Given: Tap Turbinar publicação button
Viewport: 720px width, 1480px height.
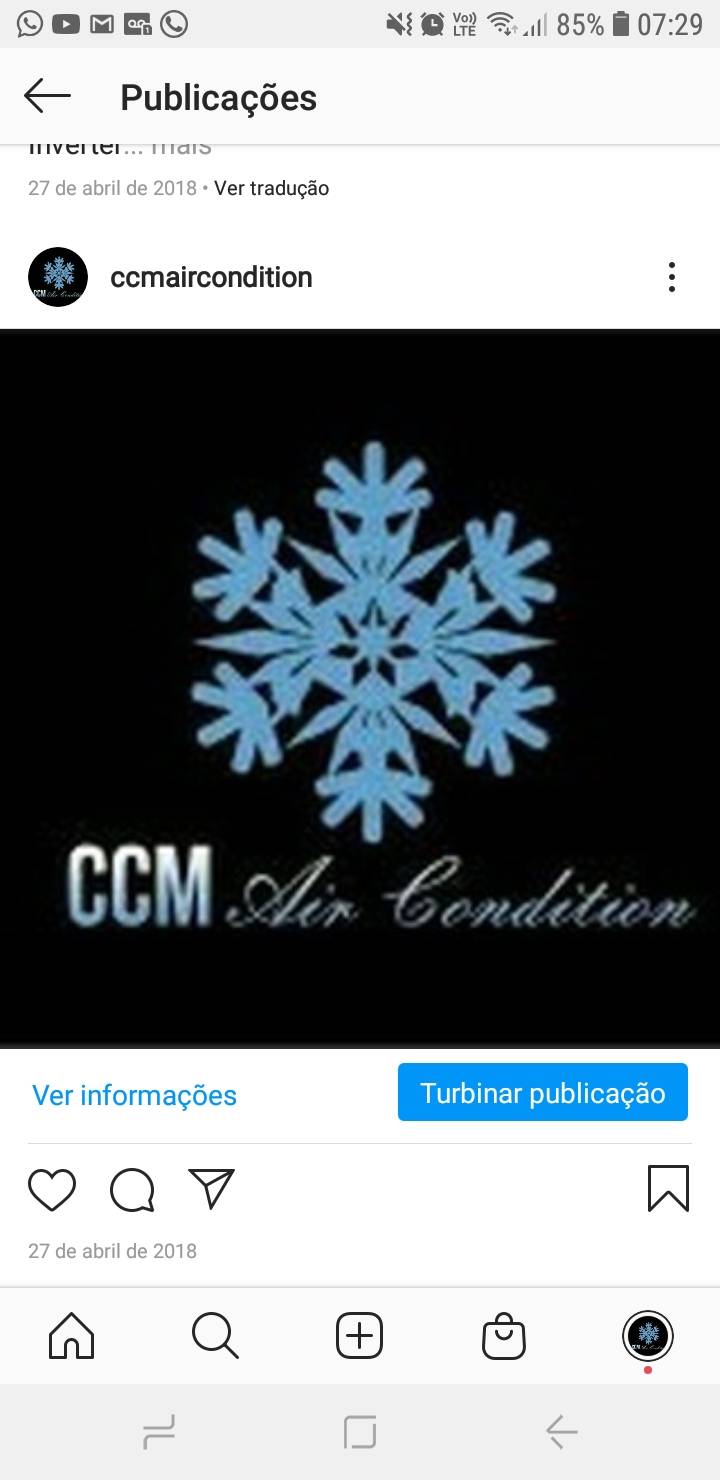Looking at the screenshot, I should click(542, 1093).
